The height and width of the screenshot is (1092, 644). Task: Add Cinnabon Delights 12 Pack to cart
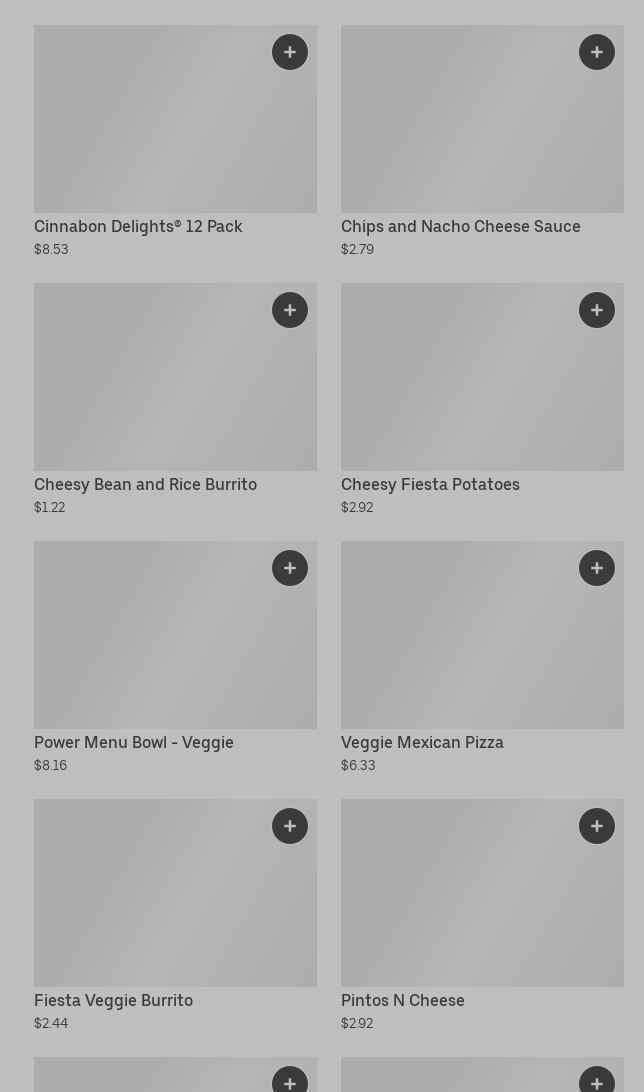[290, 52]
